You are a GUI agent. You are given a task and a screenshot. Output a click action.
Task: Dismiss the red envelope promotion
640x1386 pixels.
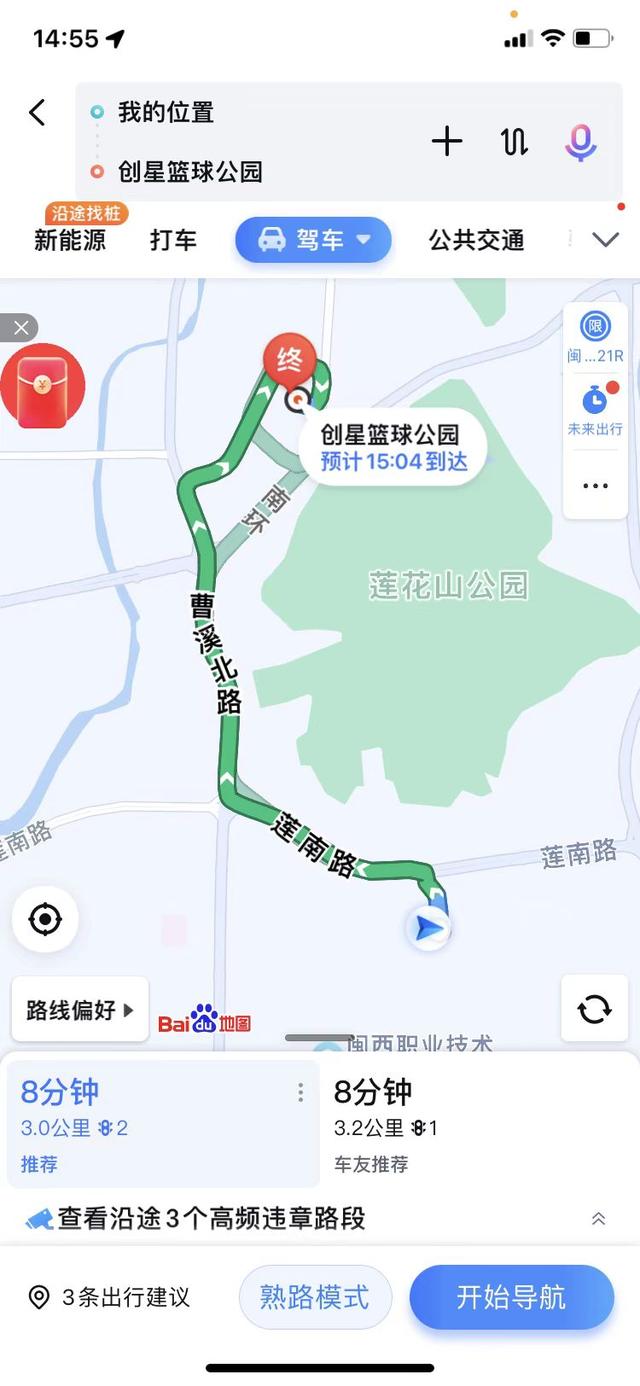click(x=18, y=328)
